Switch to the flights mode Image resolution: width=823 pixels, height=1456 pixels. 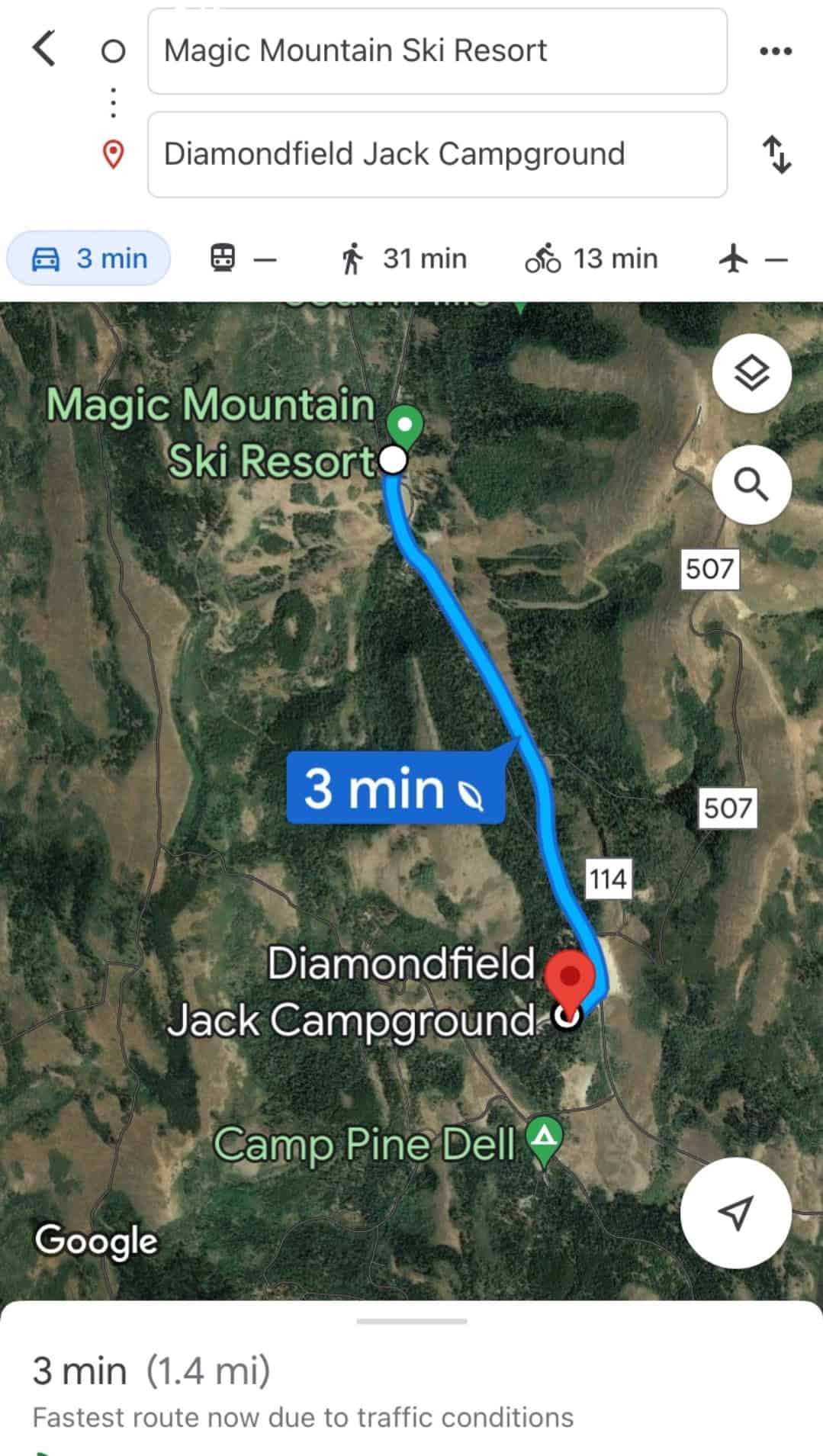click(x=752, y=259)
